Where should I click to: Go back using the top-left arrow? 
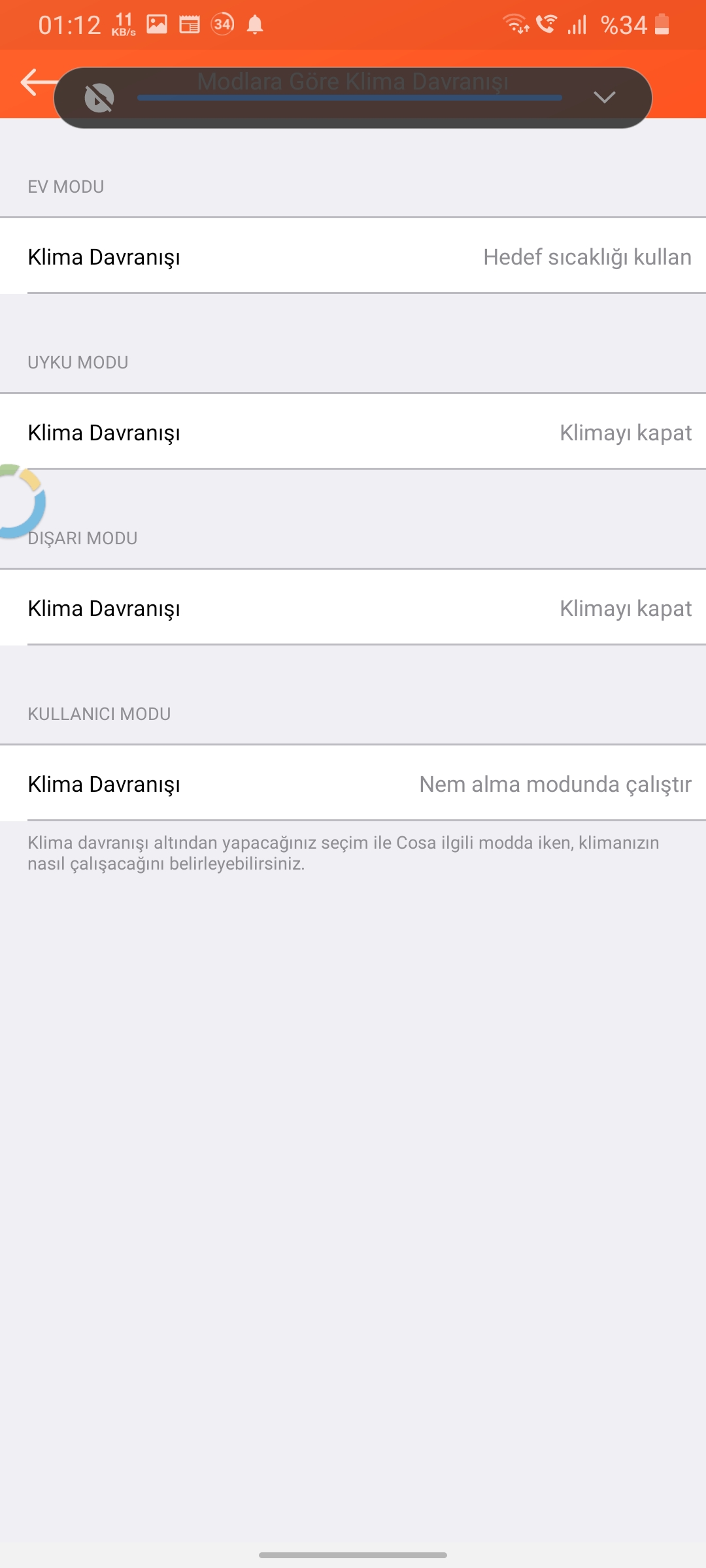[37, 82]
